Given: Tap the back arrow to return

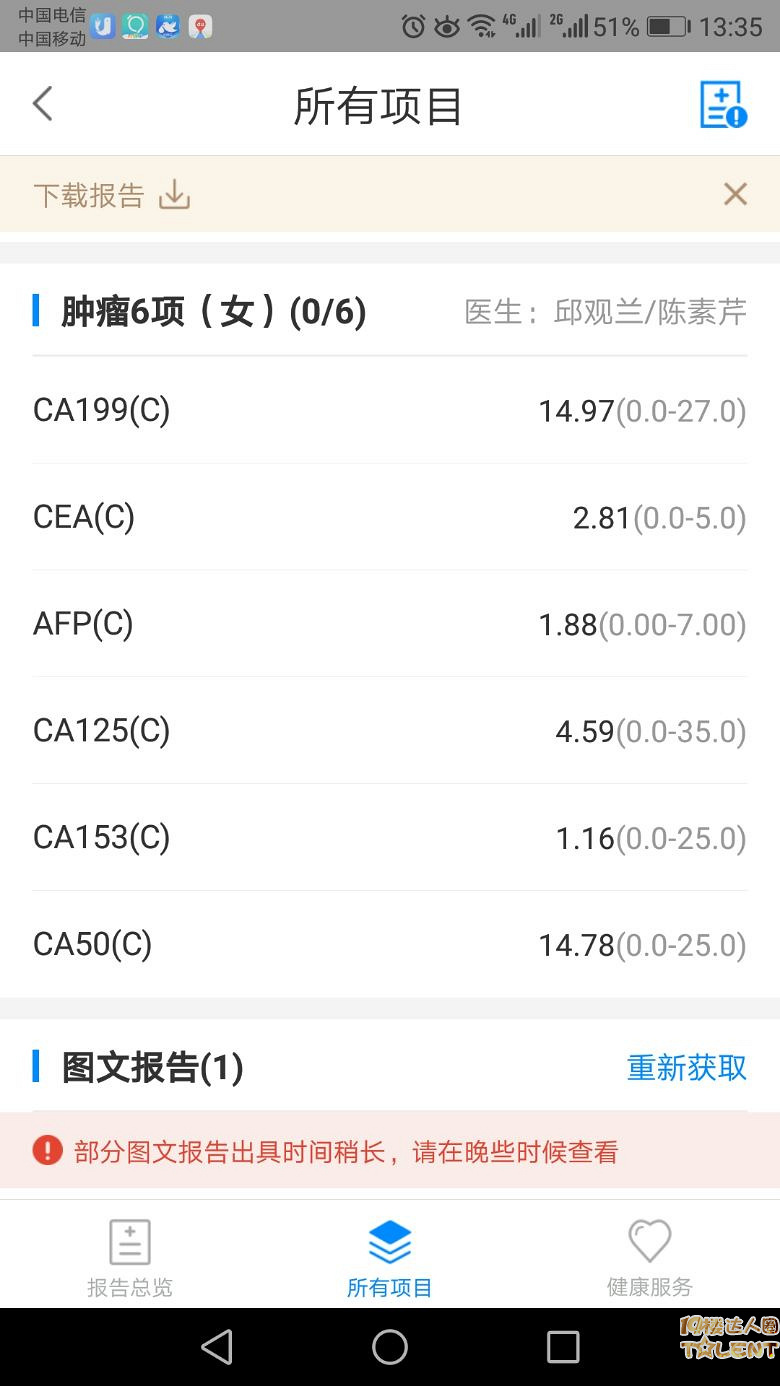Looking at the screenshot, I should coord(40,104).
